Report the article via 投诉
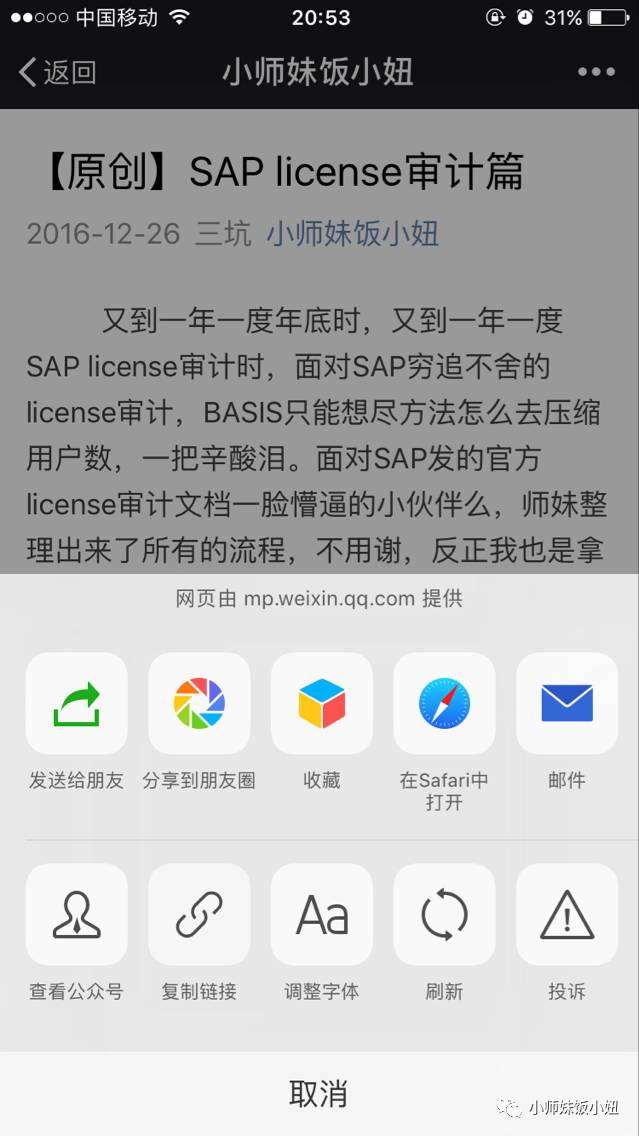Screen dimensions: 639x1136 click(x=566, y=915)
